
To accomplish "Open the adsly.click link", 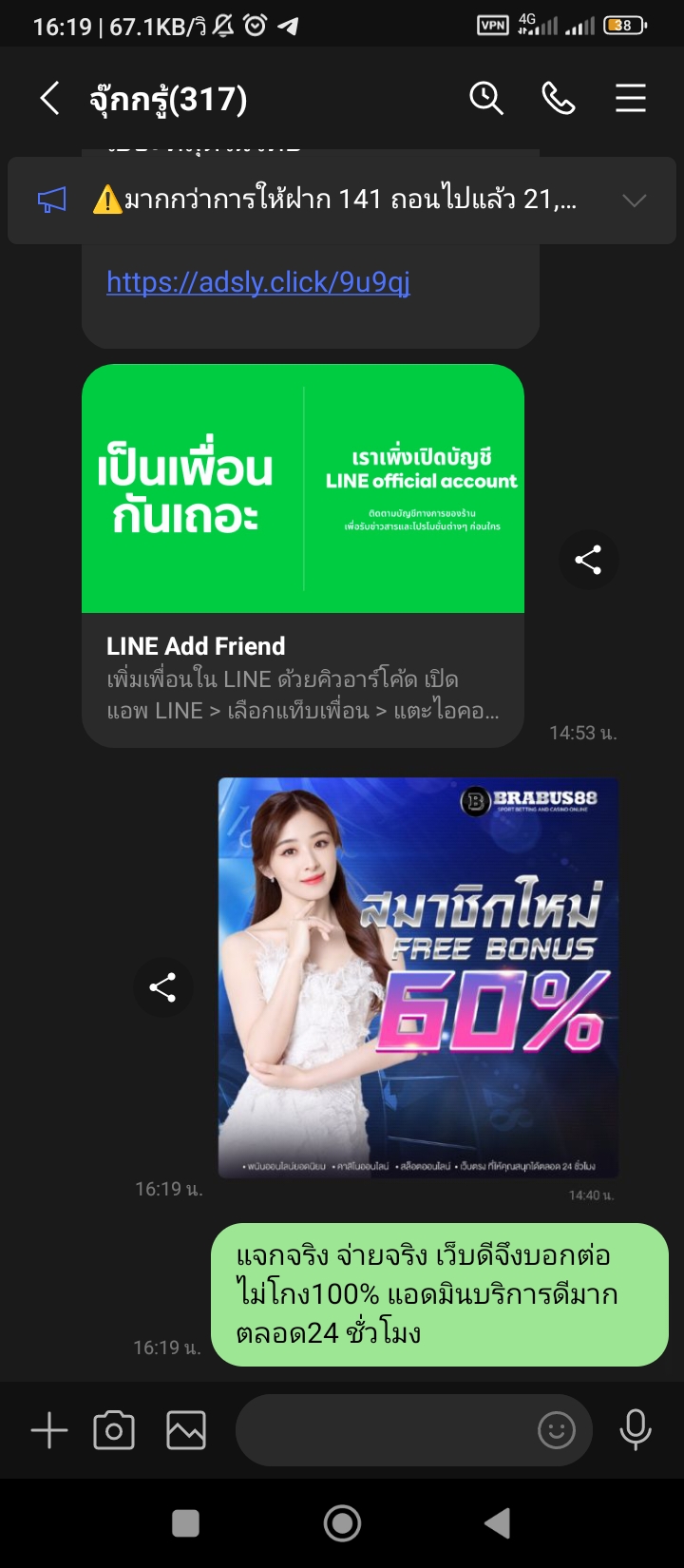I will click(258, 282).
